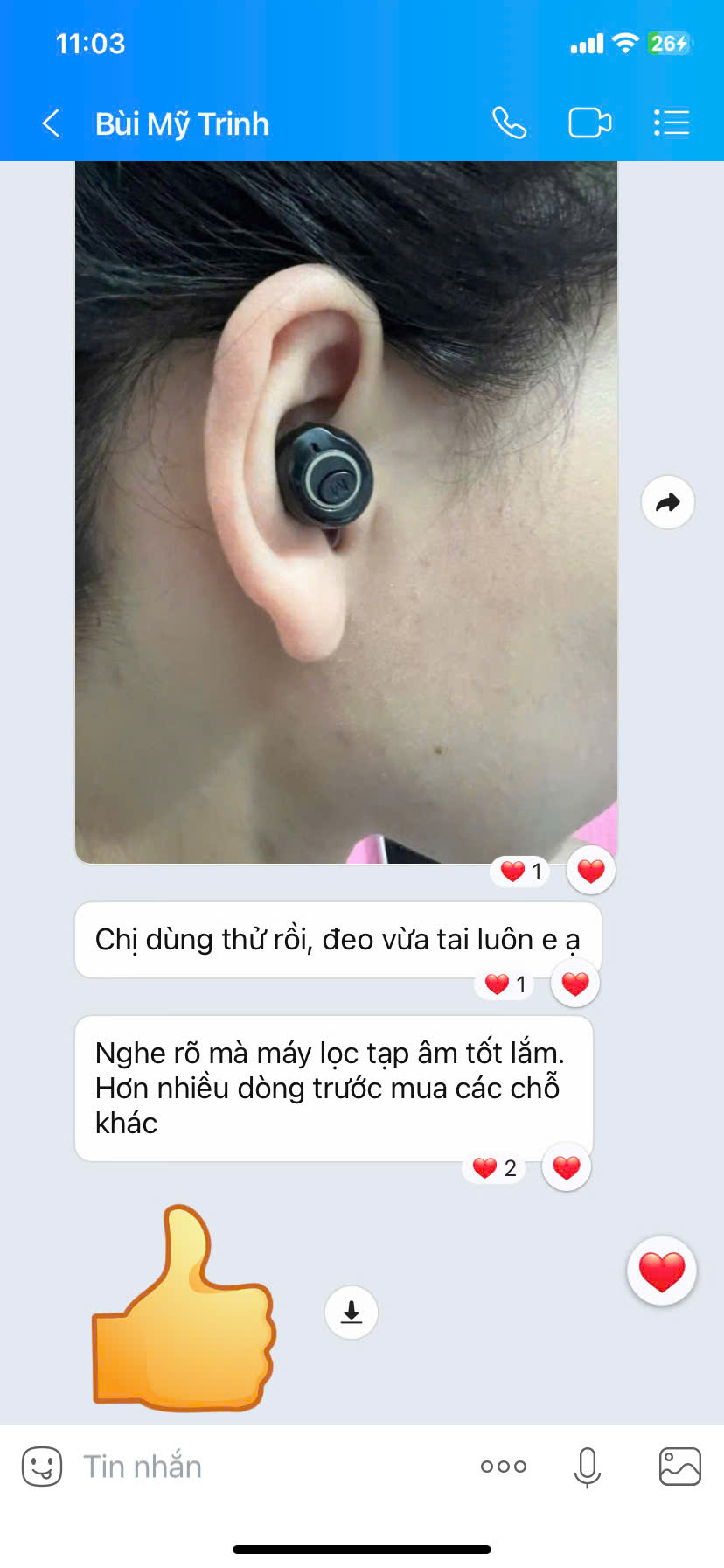Open the sticker and emoji picker
The height and width of the screenshot is (1568, 724).
click(42, 1466)
